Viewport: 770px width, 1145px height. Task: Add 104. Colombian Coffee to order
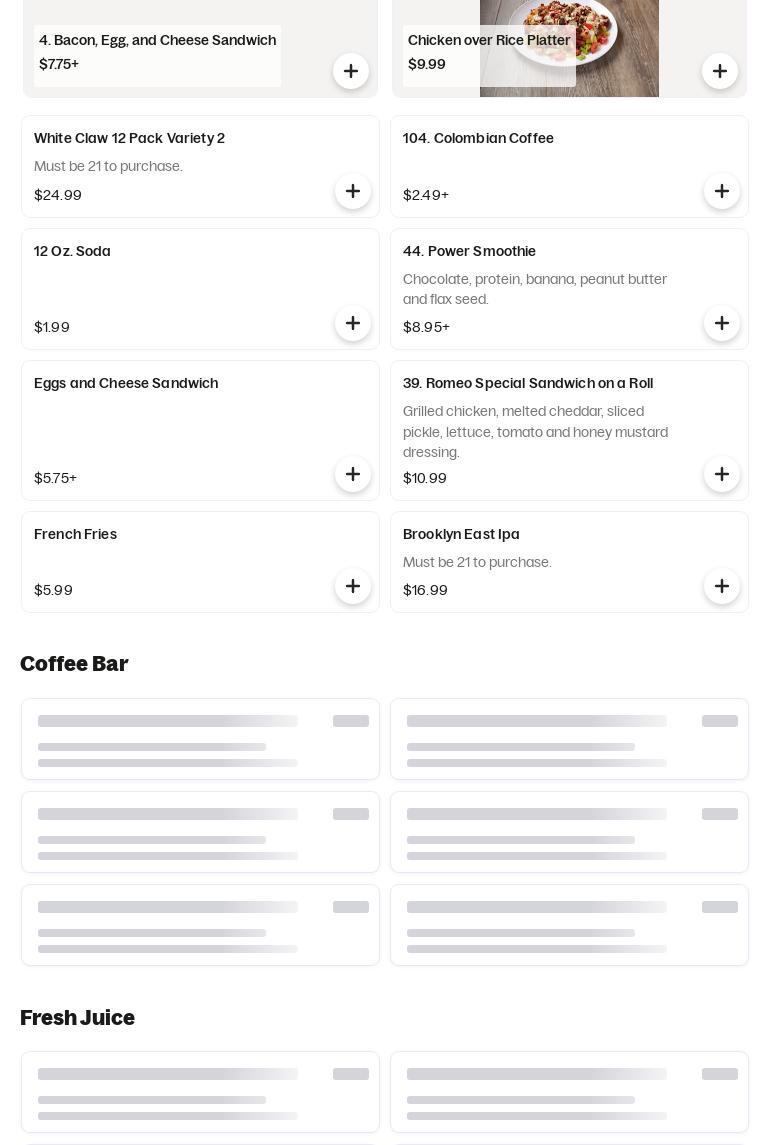[x=722, y=191]
